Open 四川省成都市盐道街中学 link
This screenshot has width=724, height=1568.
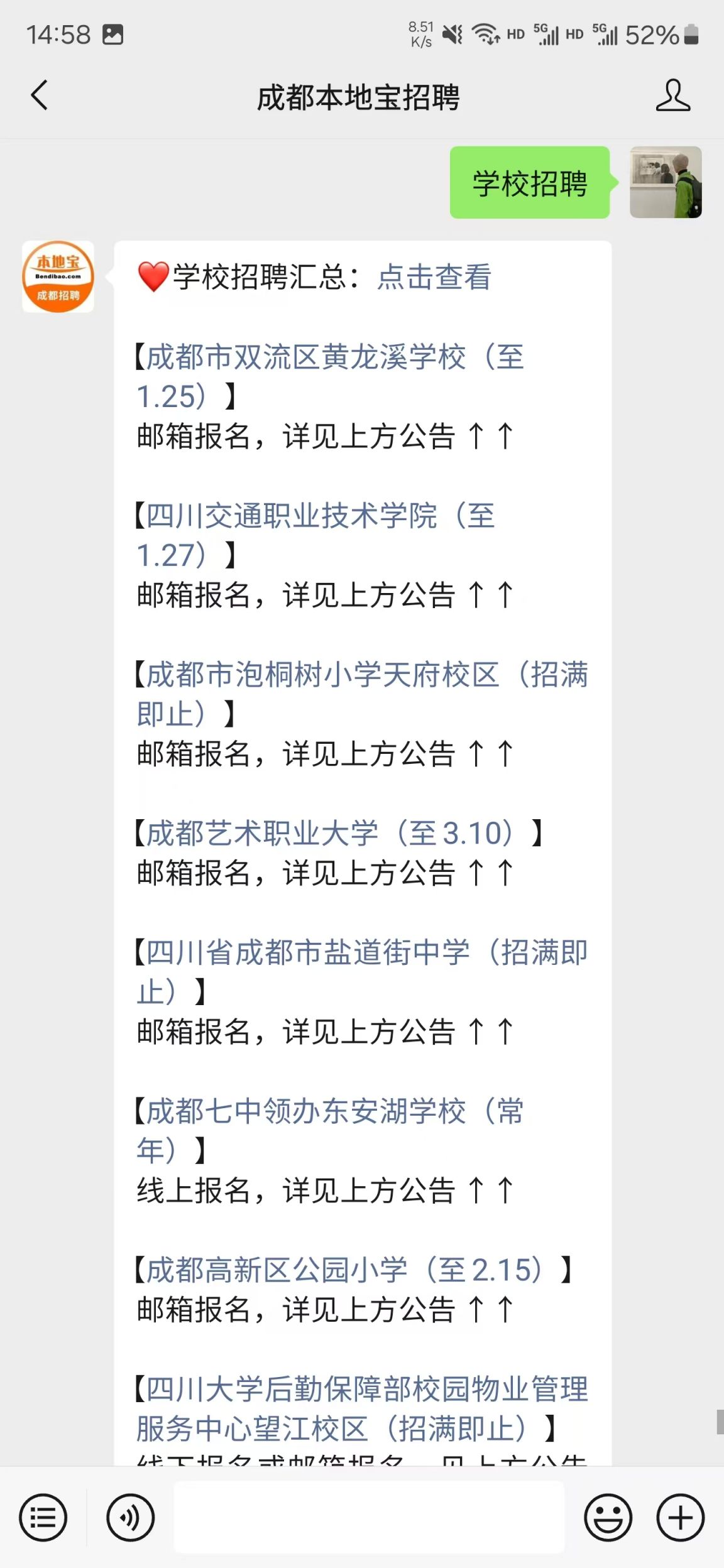(363, 972)
